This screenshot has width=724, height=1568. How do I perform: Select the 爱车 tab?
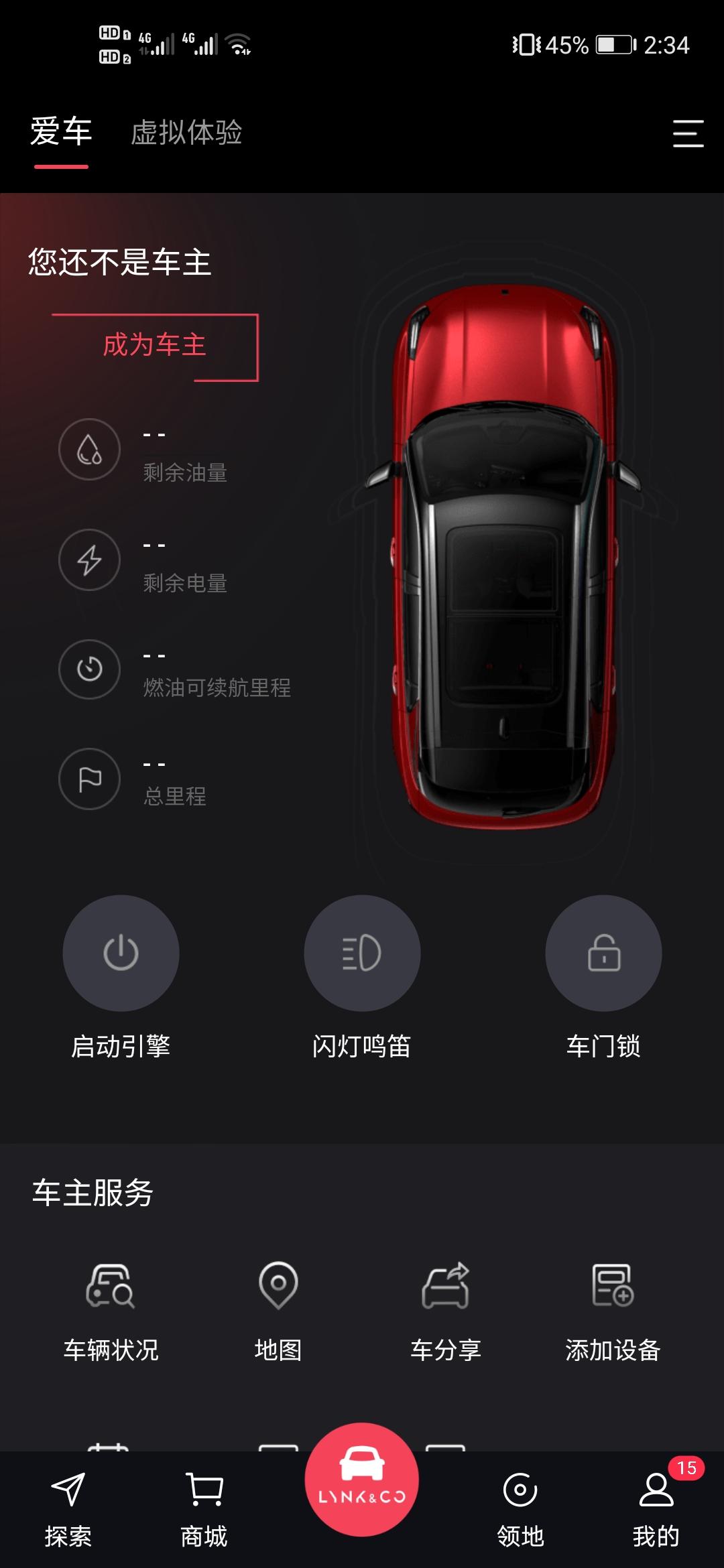tap(59, 133)
